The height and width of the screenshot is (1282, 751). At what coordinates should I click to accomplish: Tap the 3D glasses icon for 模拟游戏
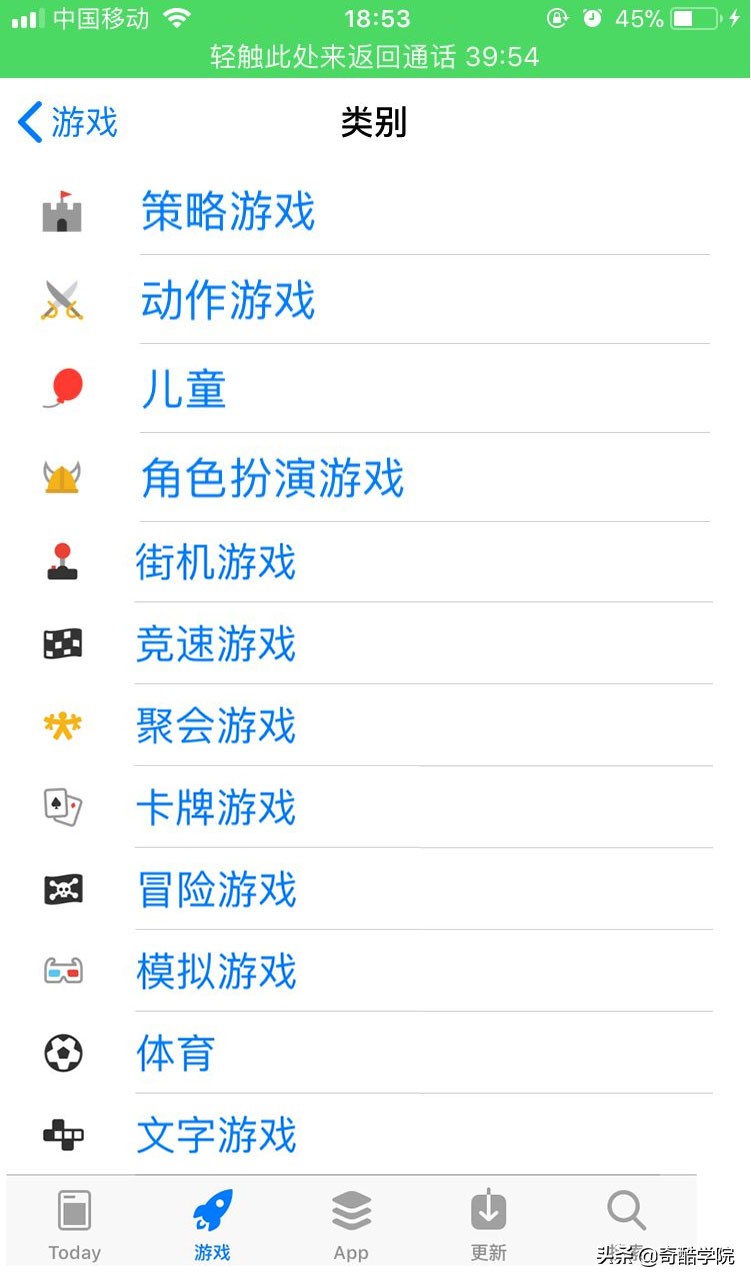pos(63,970)
